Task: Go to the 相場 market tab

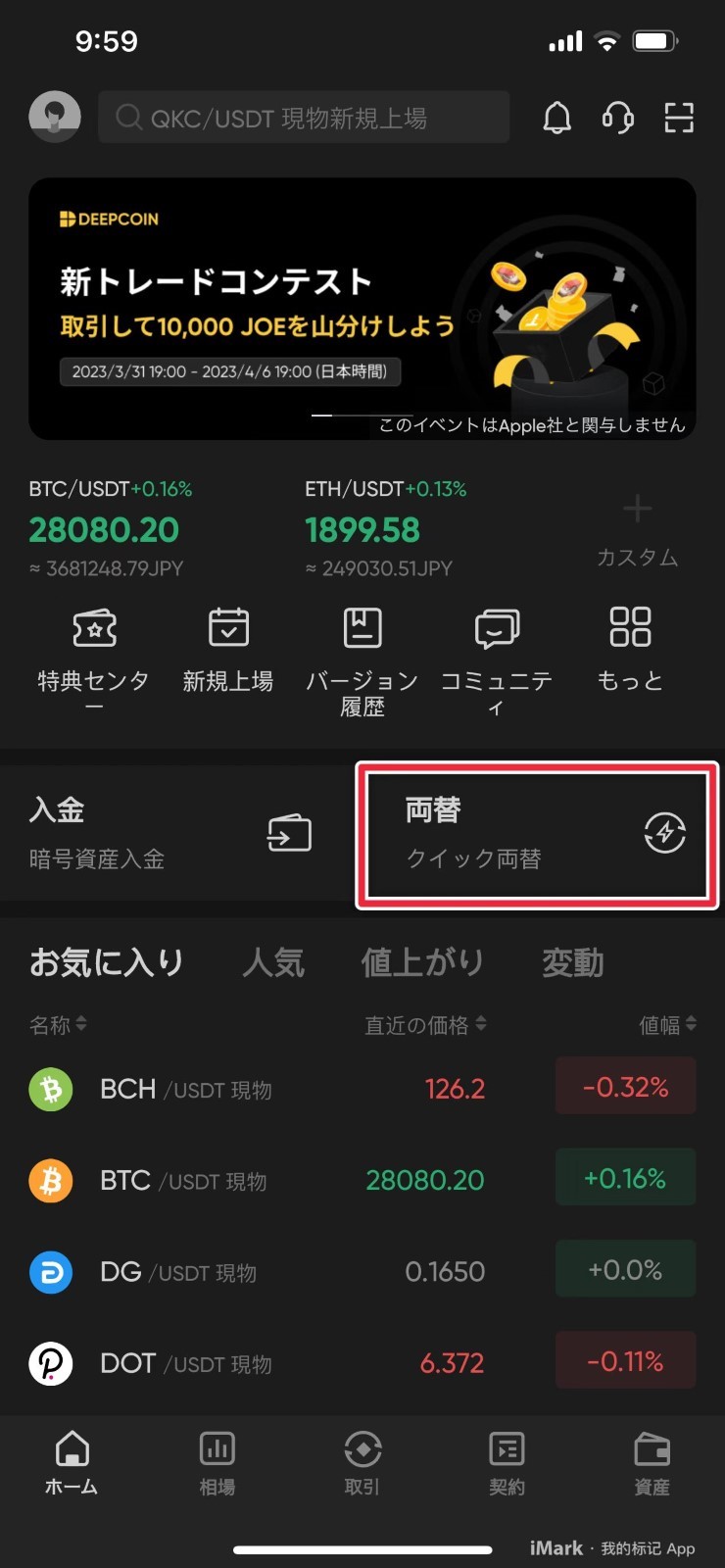Action: [217, 1463]
